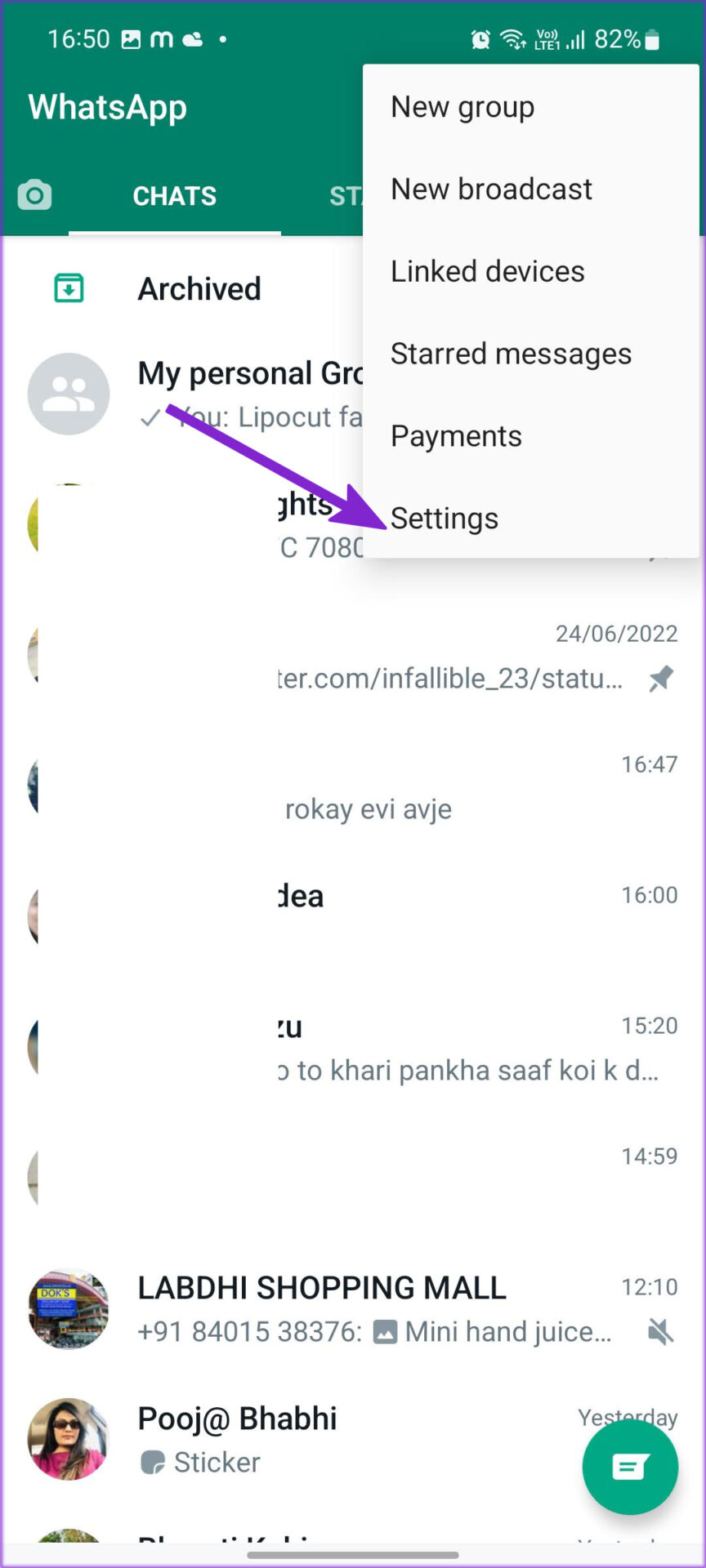Open the LABDHI SHOPPING MALL chat
Image resolution: width=706 pixels, height=1568 pixels.
tap(351, 1309)
